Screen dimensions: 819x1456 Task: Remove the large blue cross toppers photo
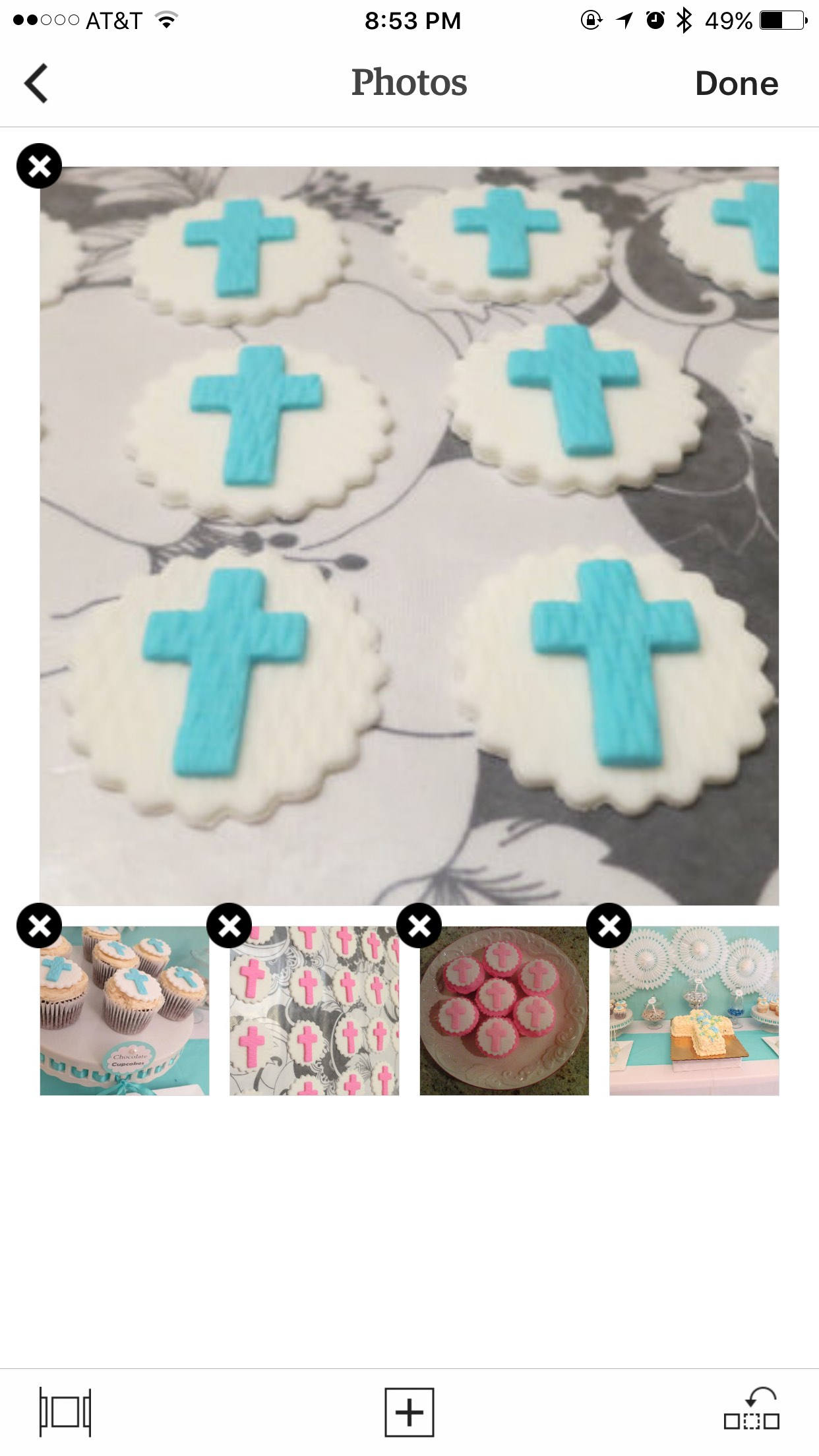coord(39,166)
